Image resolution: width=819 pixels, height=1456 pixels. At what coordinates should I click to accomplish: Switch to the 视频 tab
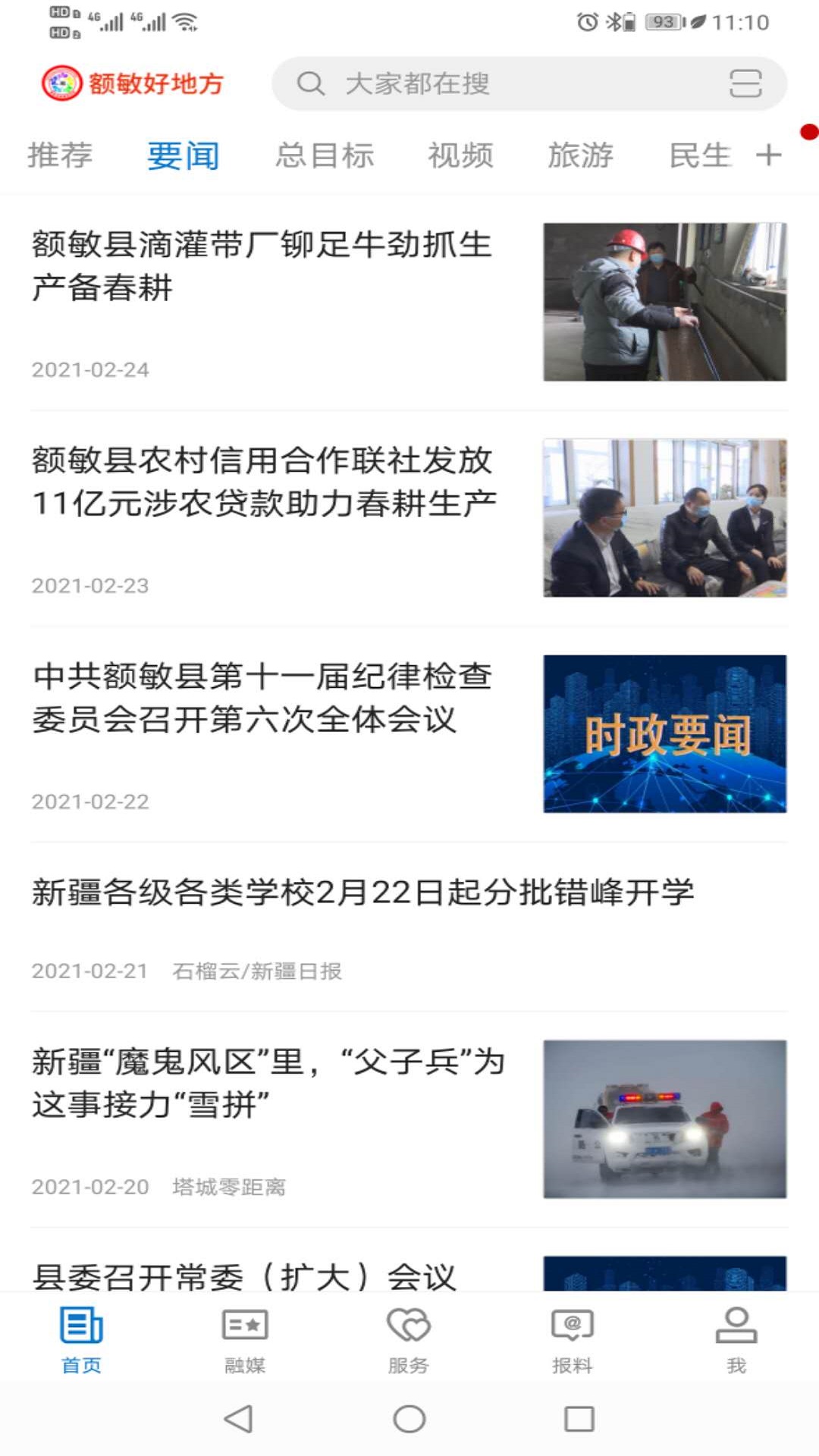(x=460, y=155)
